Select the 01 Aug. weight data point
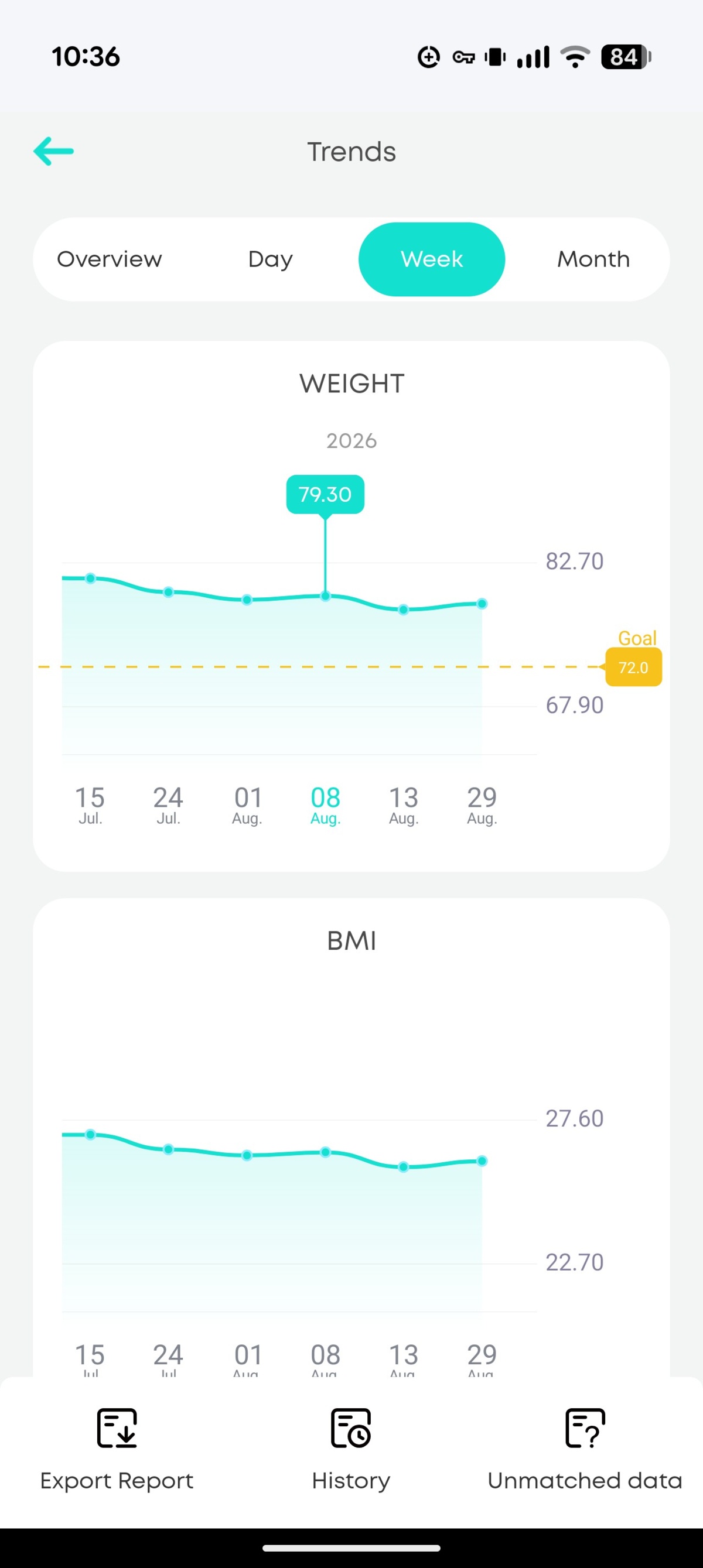Screen dimensions: 703x1568 (247, 600)
